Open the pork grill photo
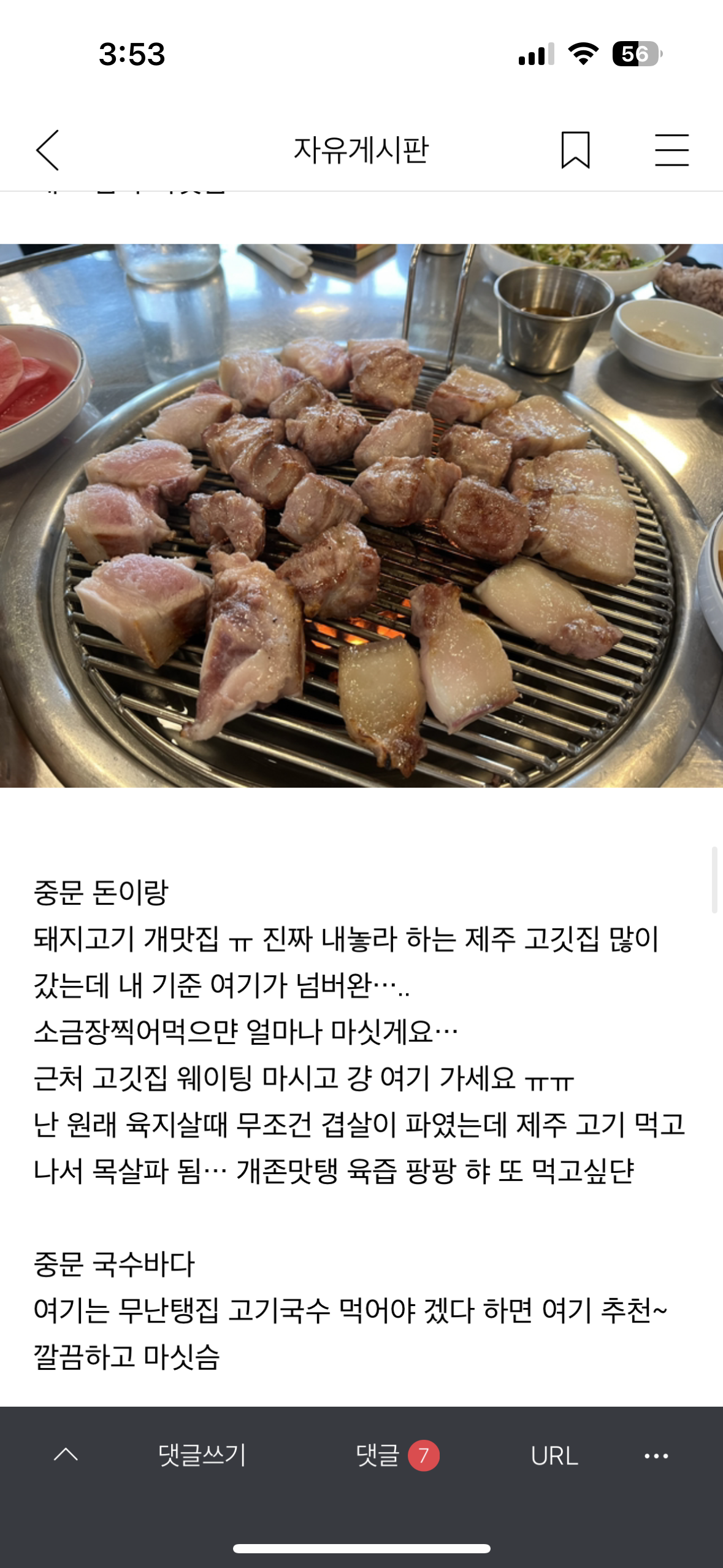Screen dimensions: 723x1568 coord(361,515)
